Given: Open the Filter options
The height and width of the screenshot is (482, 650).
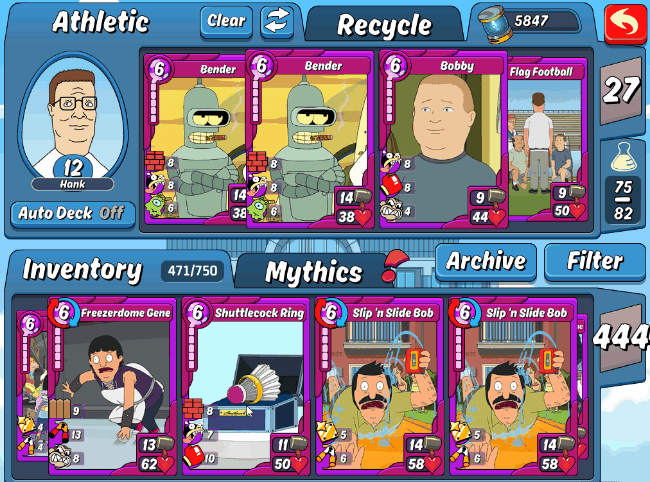Looking at the screenshot, I should tap(594, 262).
